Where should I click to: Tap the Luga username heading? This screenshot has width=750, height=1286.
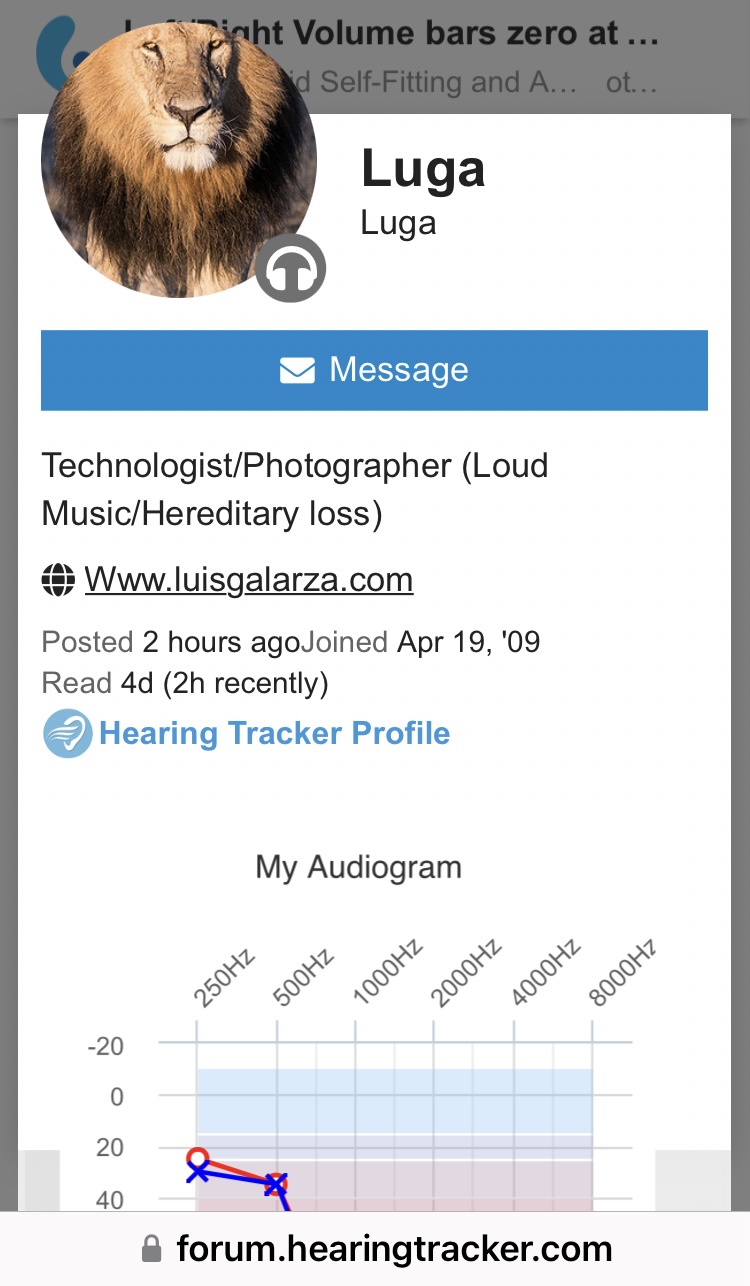point(423,168)
